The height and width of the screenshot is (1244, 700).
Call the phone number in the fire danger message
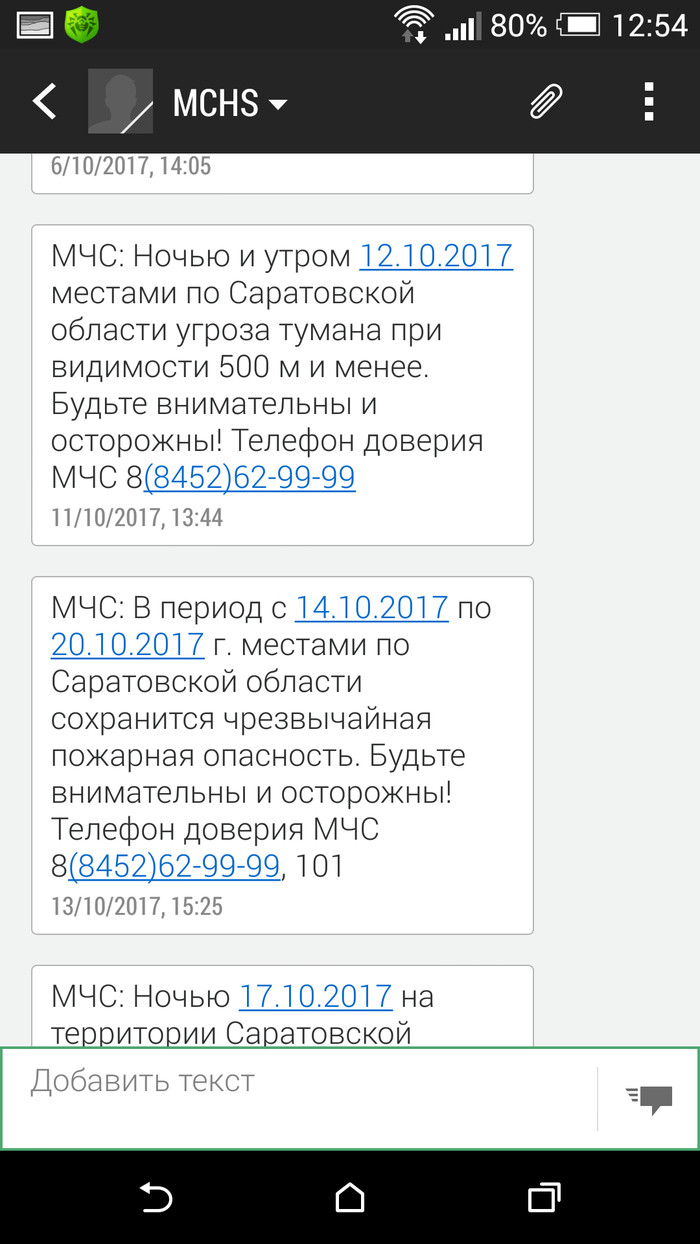(174, 866)
